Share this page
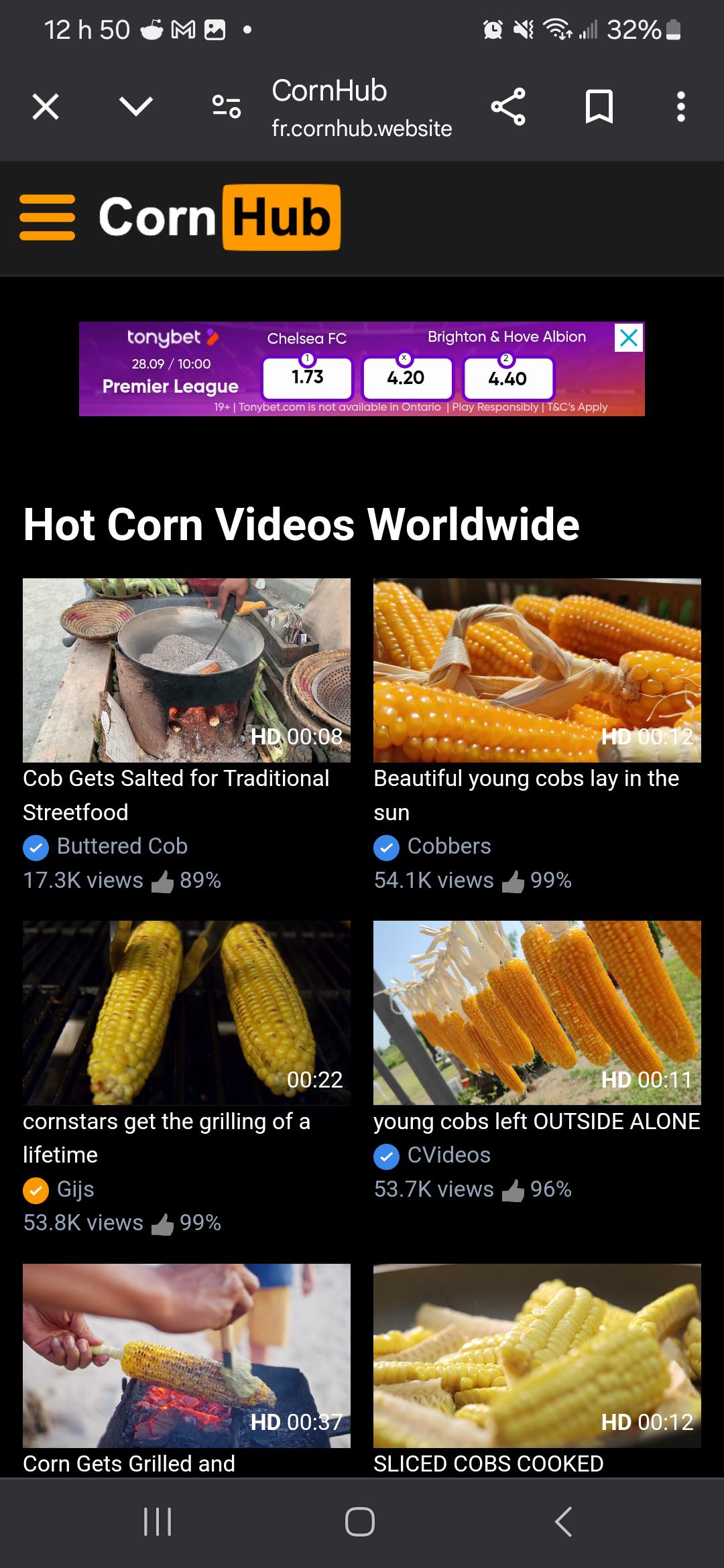This screenshot has height=1568, width=724. tap(508, 107)
